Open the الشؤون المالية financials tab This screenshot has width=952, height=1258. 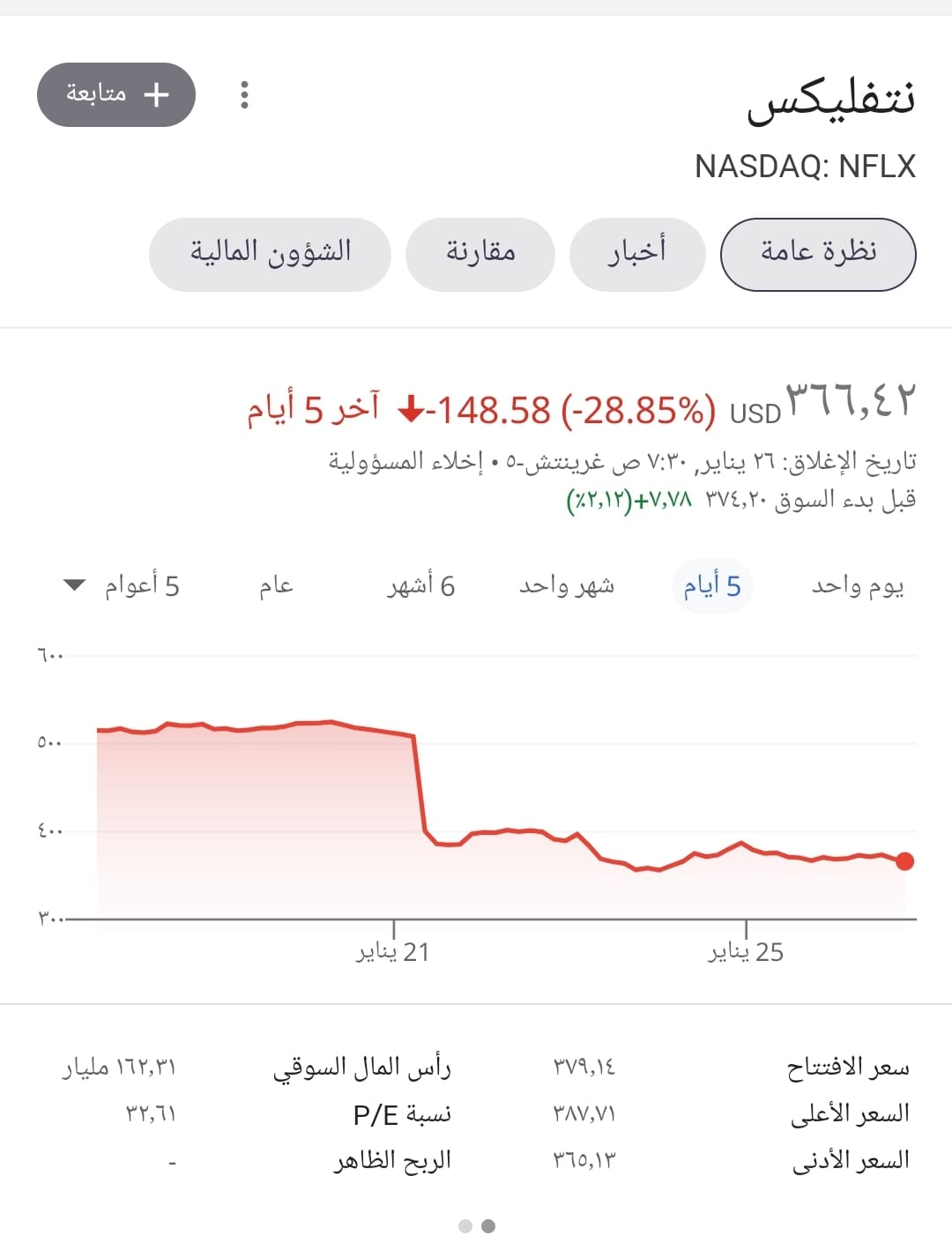click(271, 254)
